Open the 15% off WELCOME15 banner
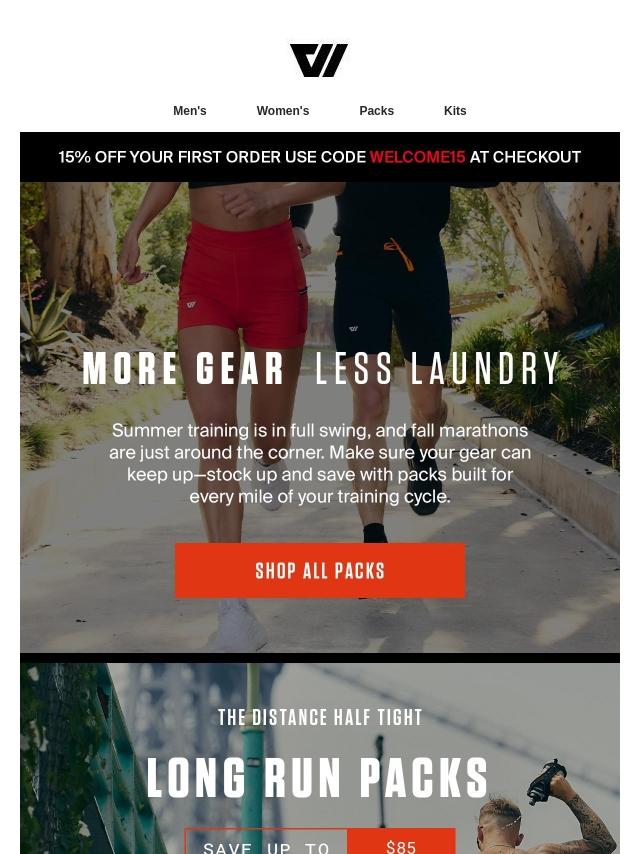This screenshot has height=854, width=640. 320,157
